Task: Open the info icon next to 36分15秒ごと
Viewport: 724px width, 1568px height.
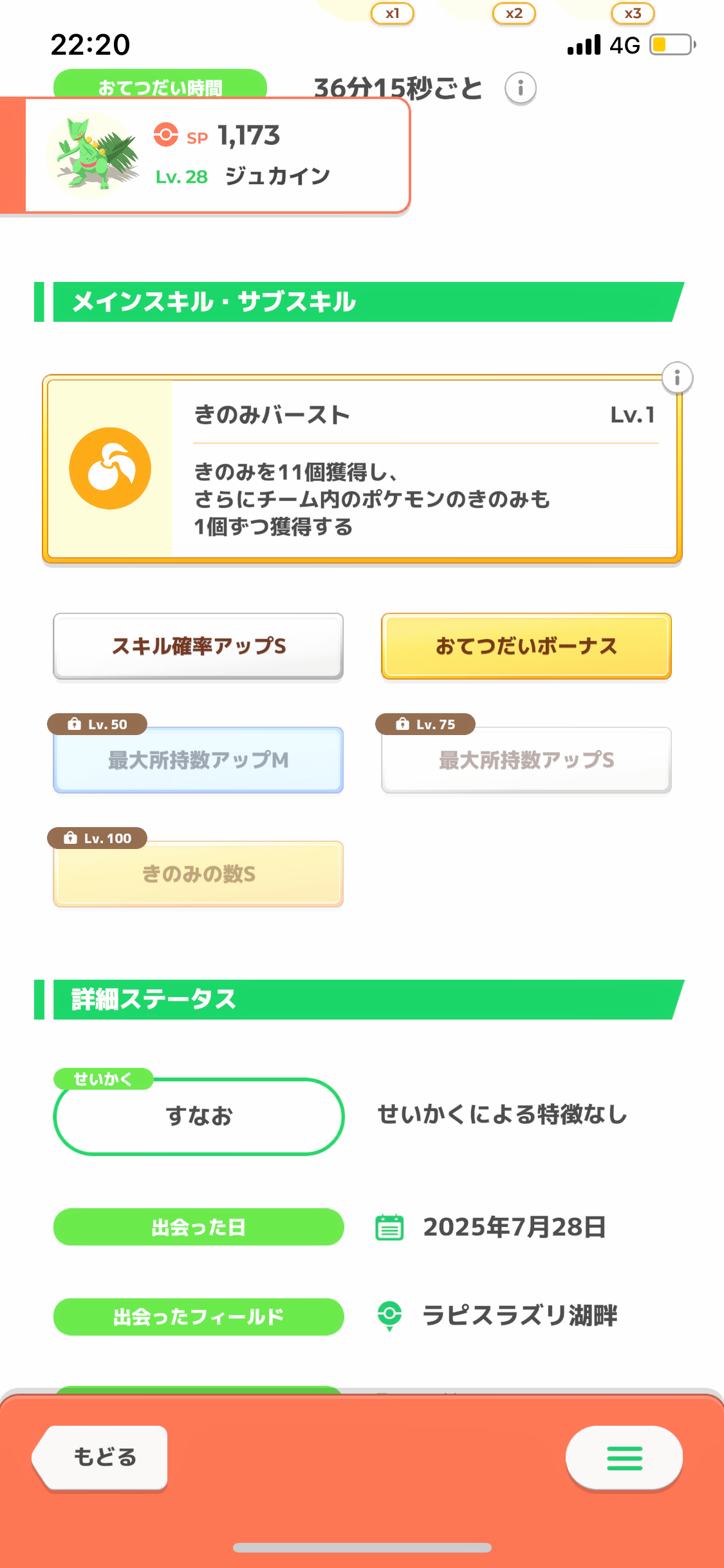Action: tap(520, 88)
